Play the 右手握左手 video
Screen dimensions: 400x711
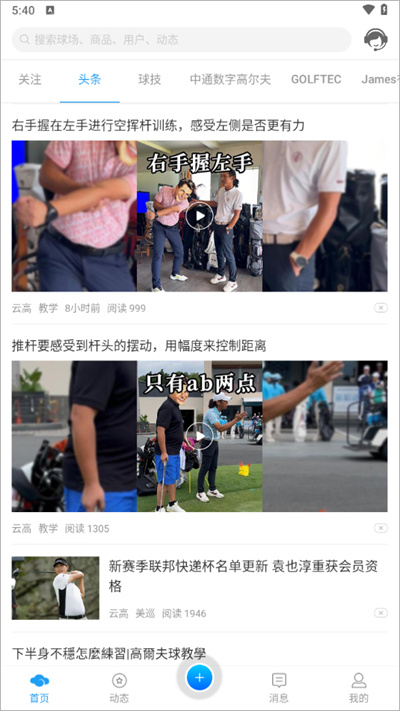click(x=200, y=216)
